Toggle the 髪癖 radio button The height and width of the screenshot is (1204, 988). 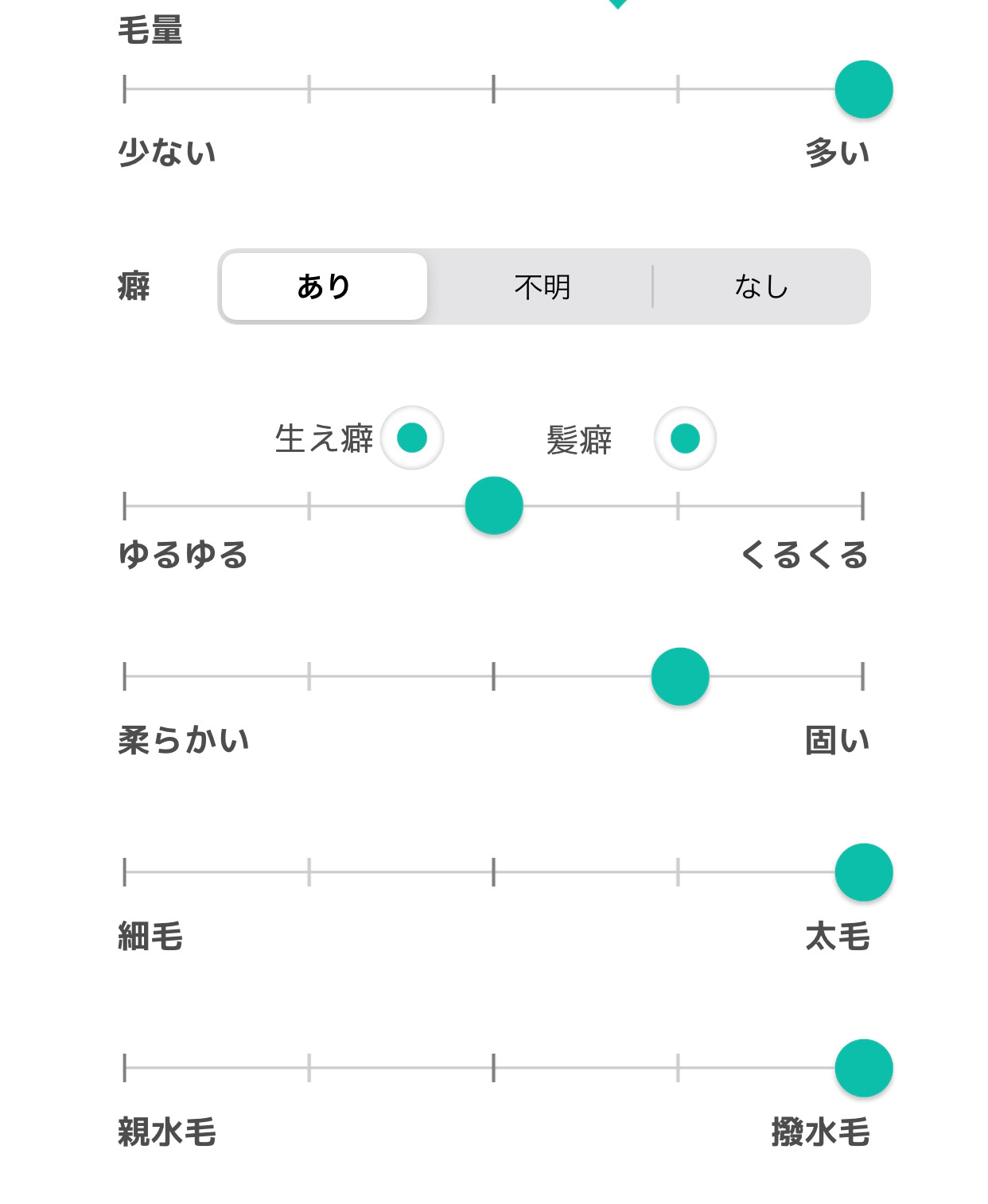coord(685,438)
